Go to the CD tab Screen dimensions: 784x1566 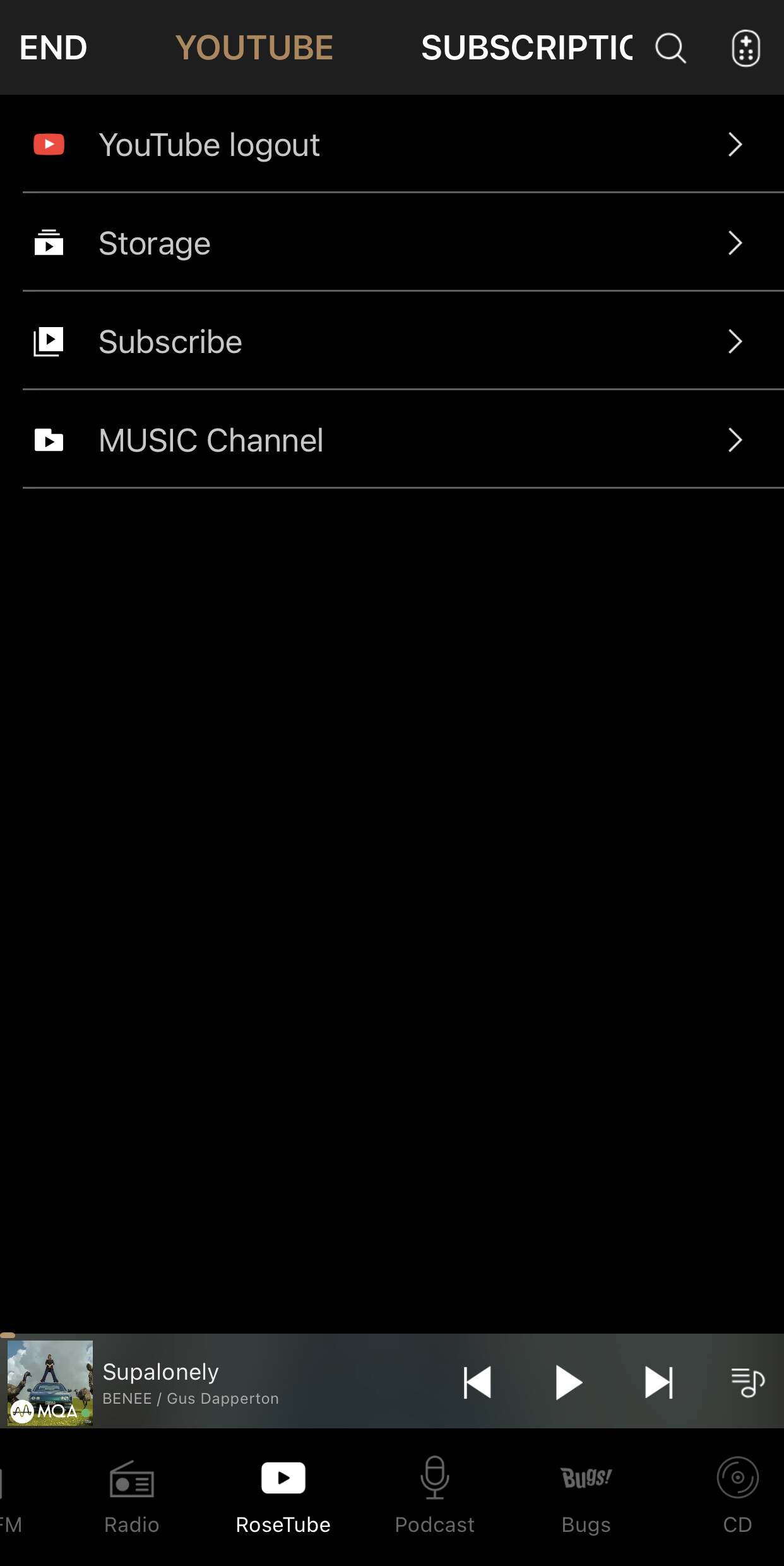[737, 1497]
